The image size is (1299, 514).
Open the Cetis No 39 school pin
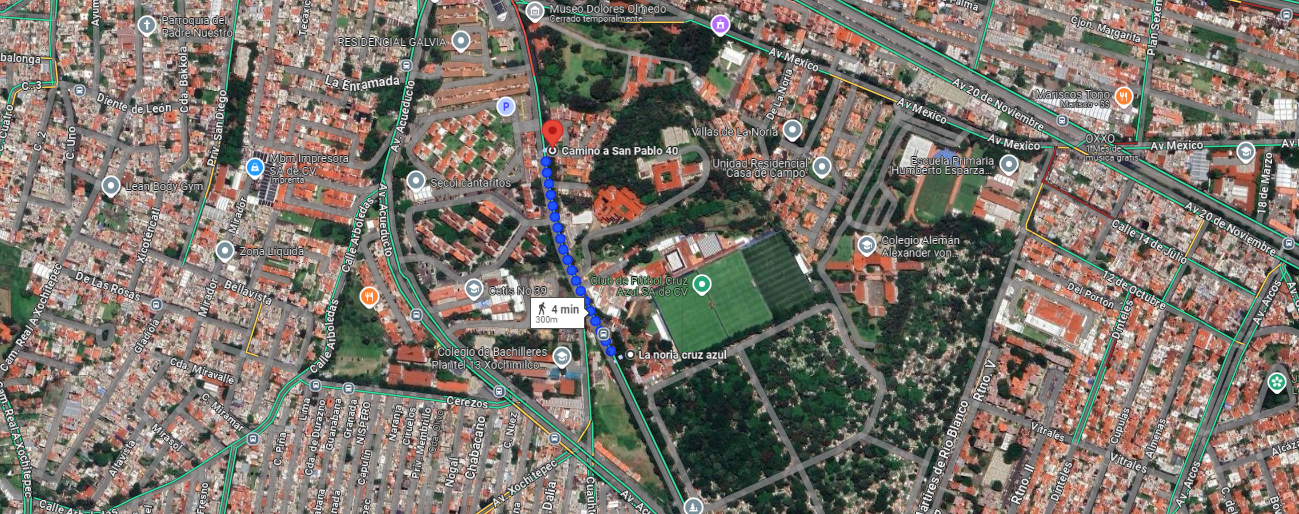tap(474, 289)
